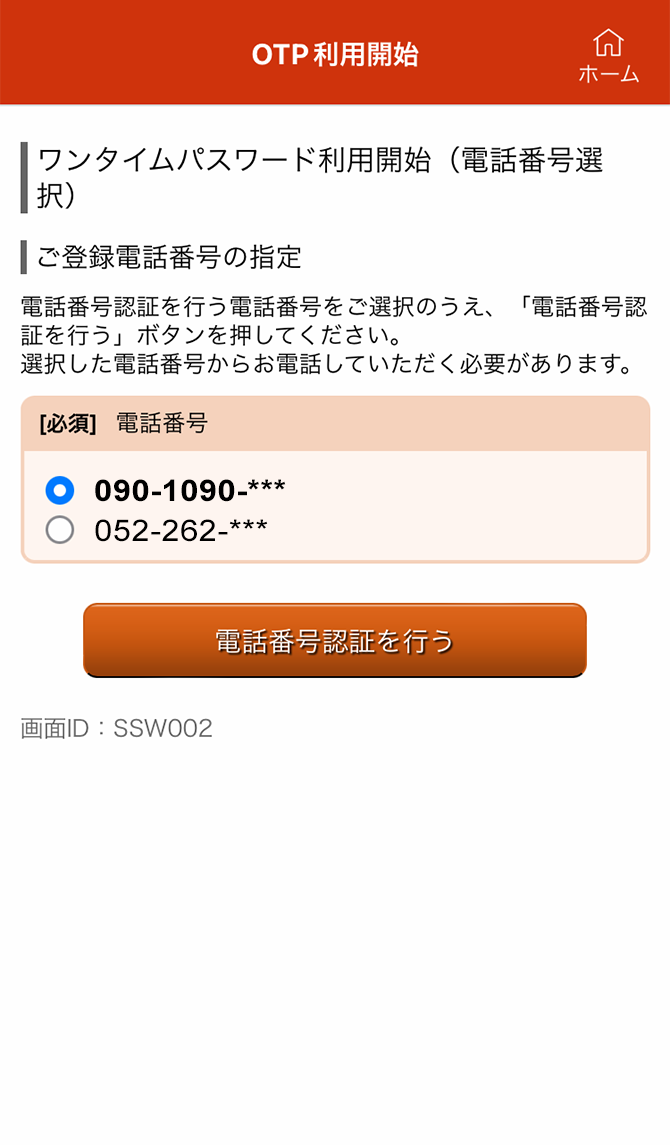Tap the 電話番号認証を行う button
Screen dimensions: 670x1145
click(335, 640)
